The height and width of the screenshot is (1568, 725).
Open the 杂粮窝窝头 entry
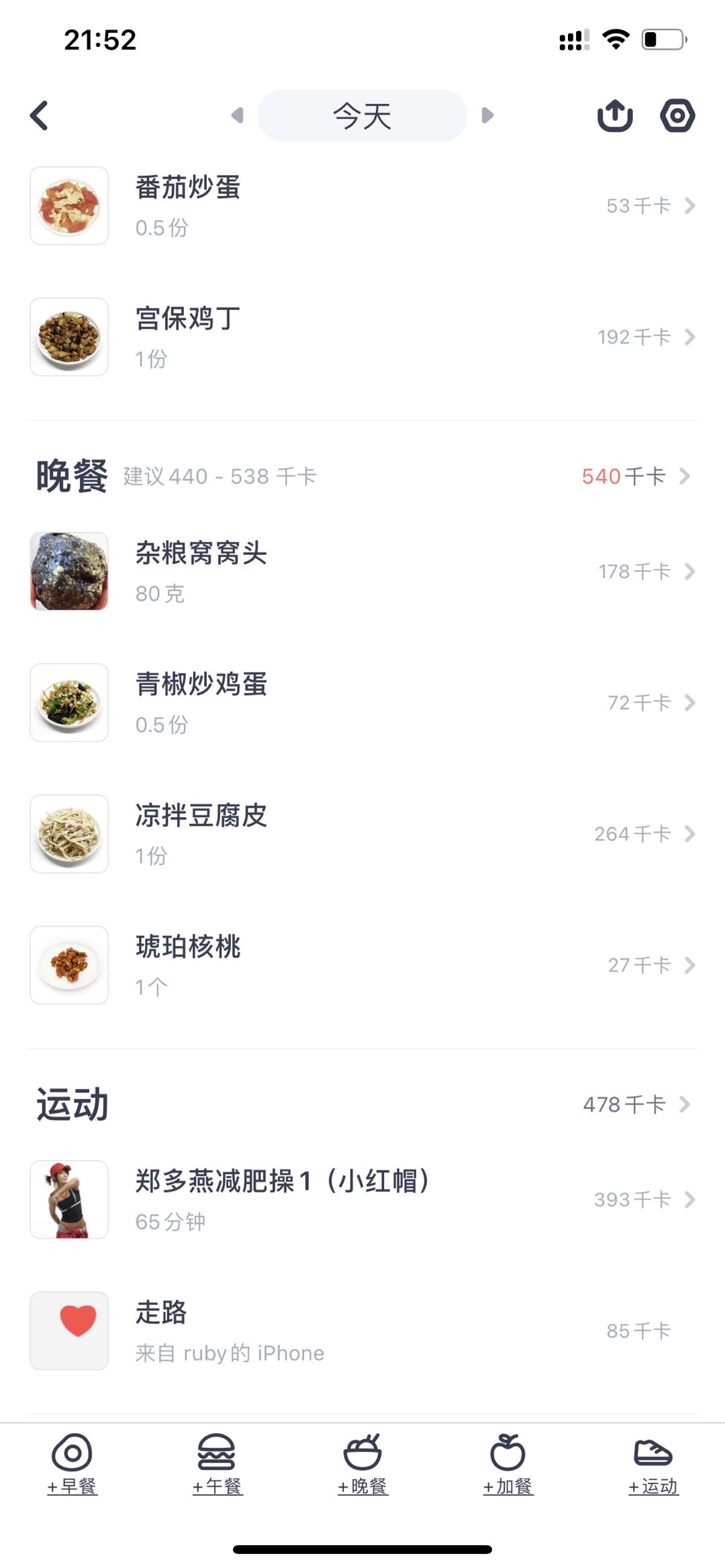(362, 572)
